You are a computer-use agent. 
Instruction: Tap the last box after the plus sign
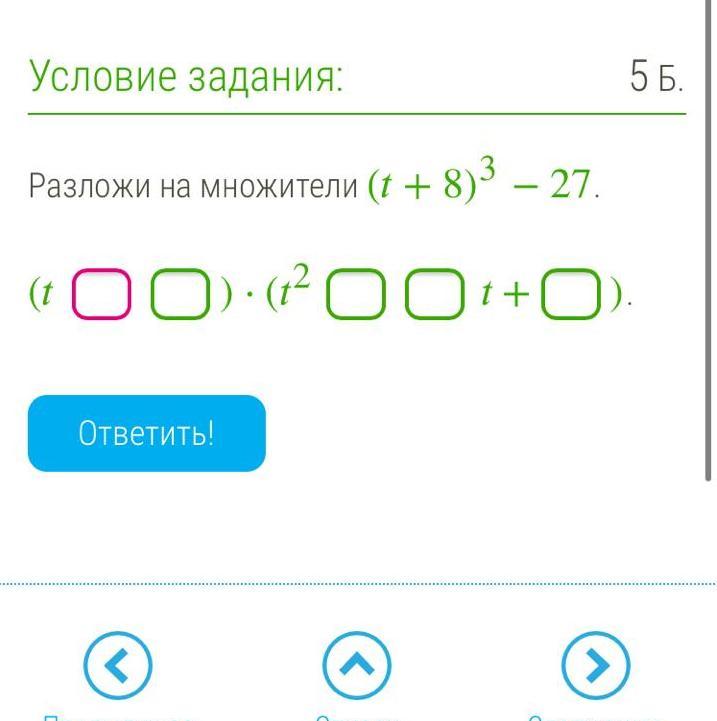click(x=571, y=294)
